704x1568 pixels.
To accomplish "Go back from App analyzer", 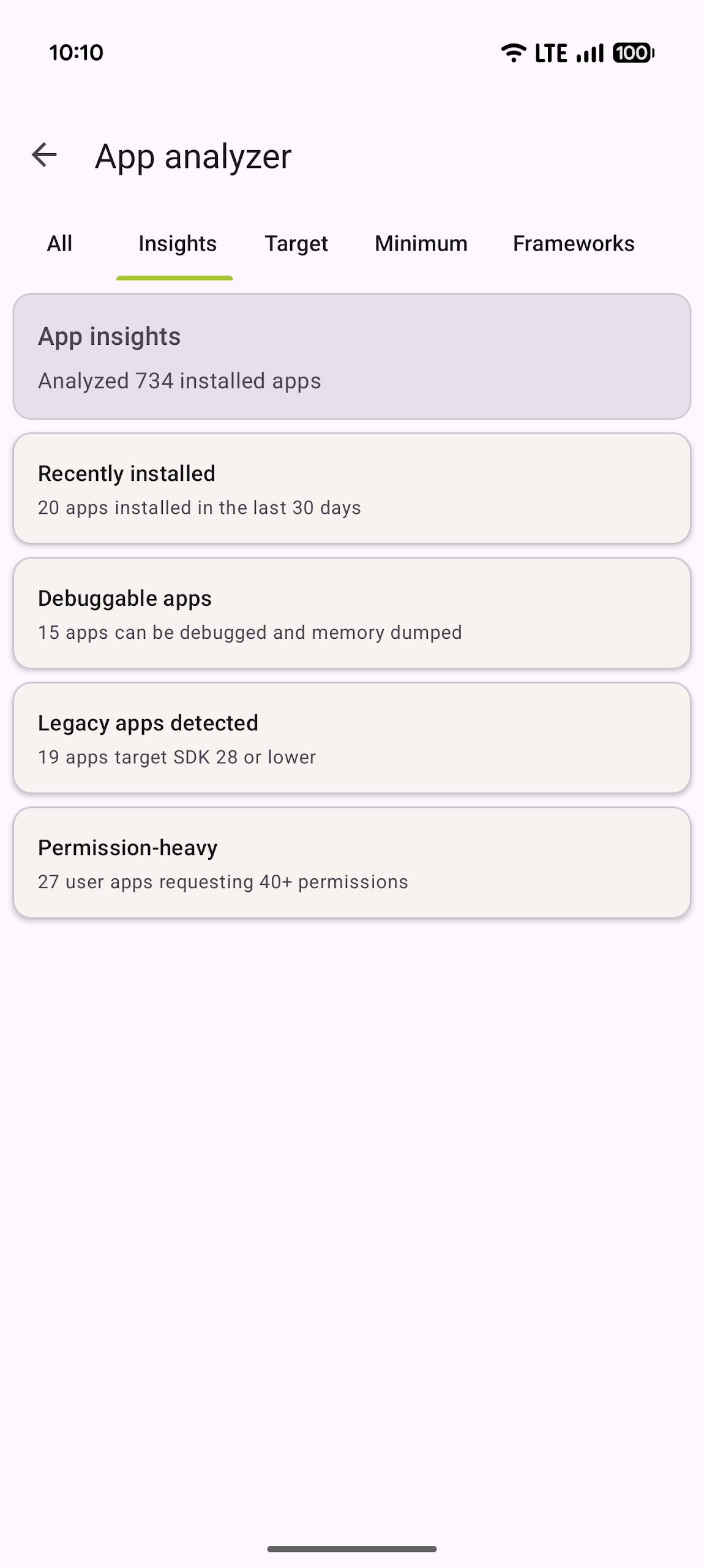I will click(x=44, y=155).
